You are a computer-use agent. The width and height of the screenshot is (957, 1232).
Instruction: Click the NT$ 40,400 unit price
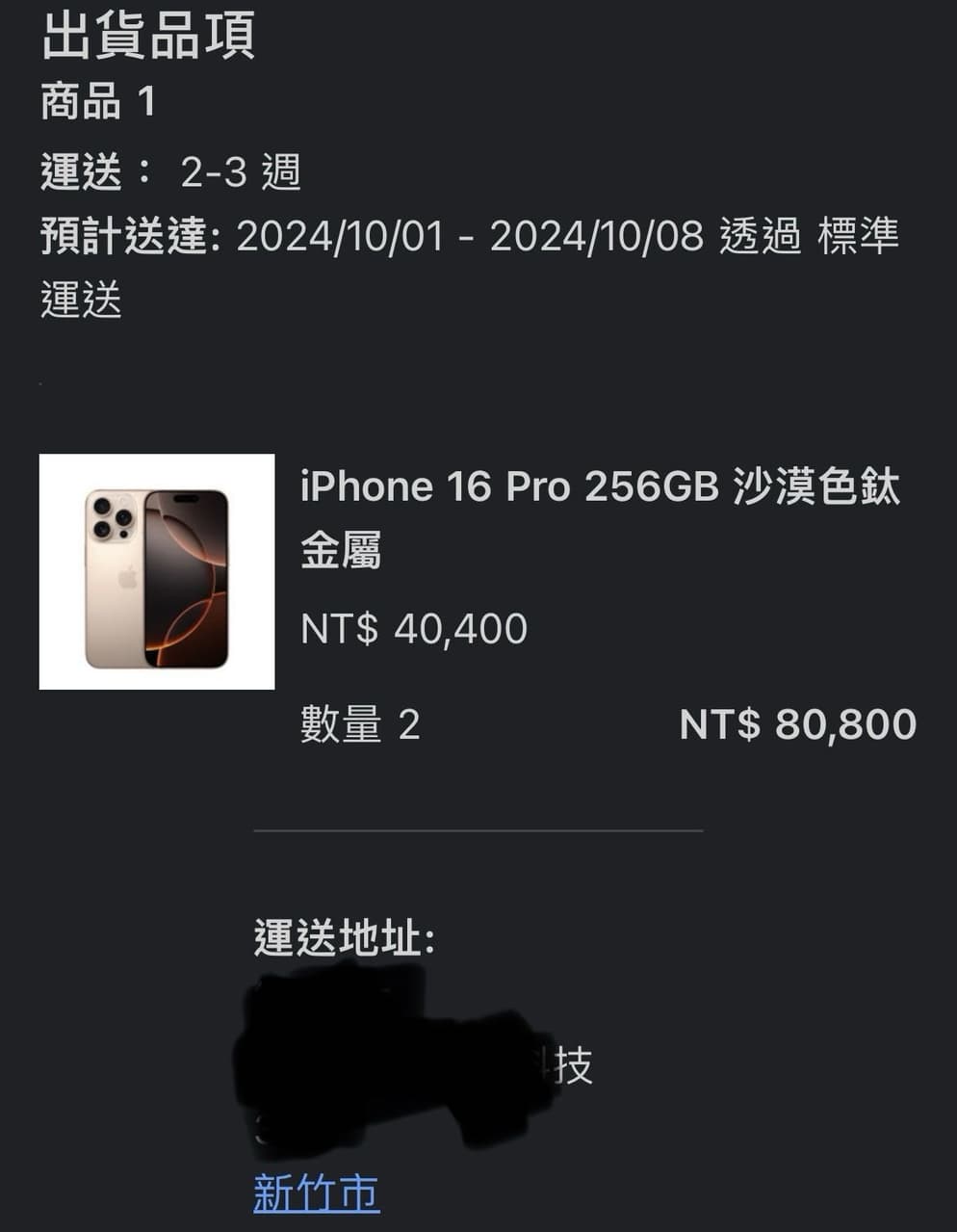pyautogui.click(x=412, y=628)
